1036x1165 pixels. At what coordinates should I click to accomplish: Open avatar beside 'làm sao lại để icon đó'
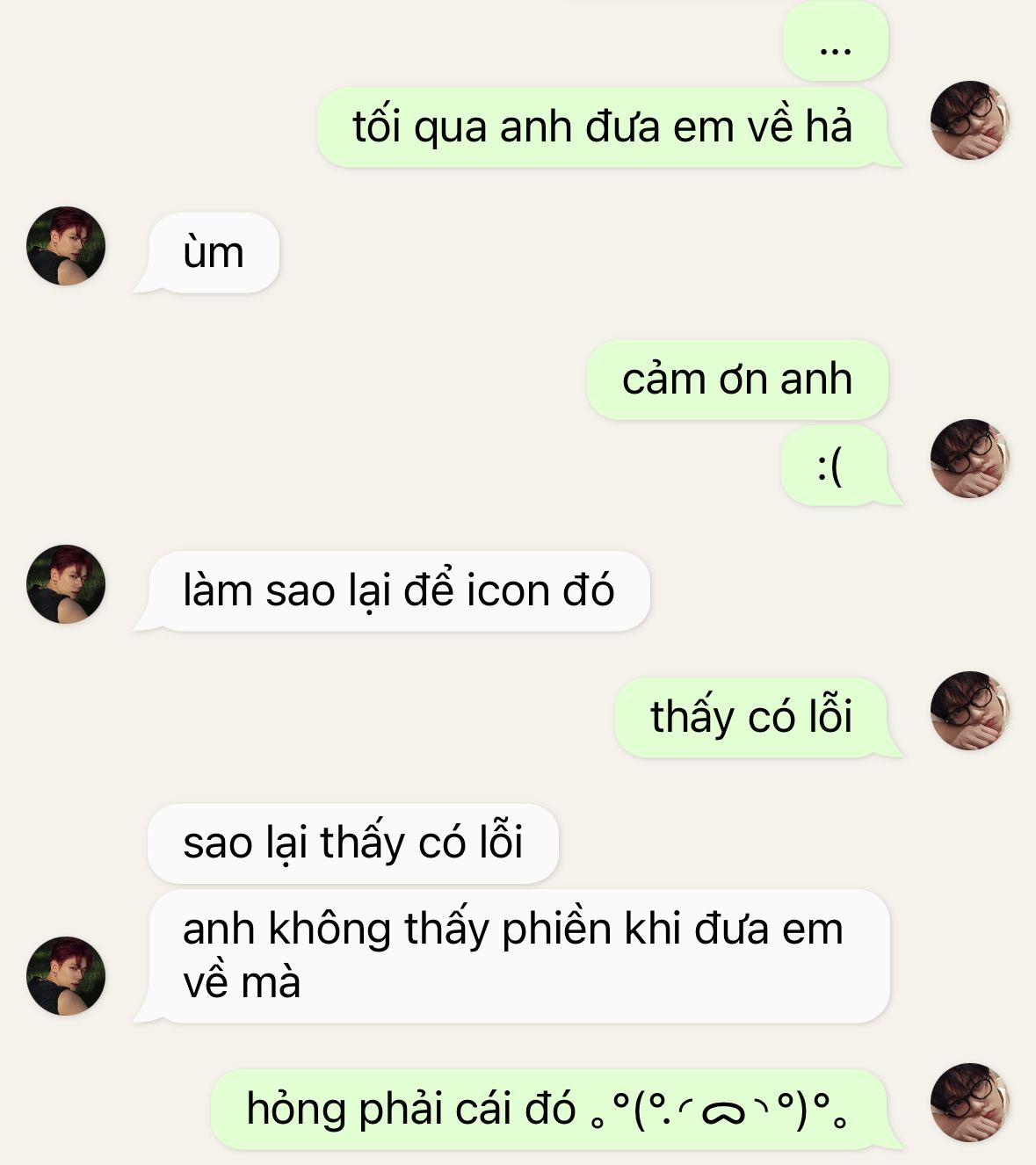tap(66, 584)
